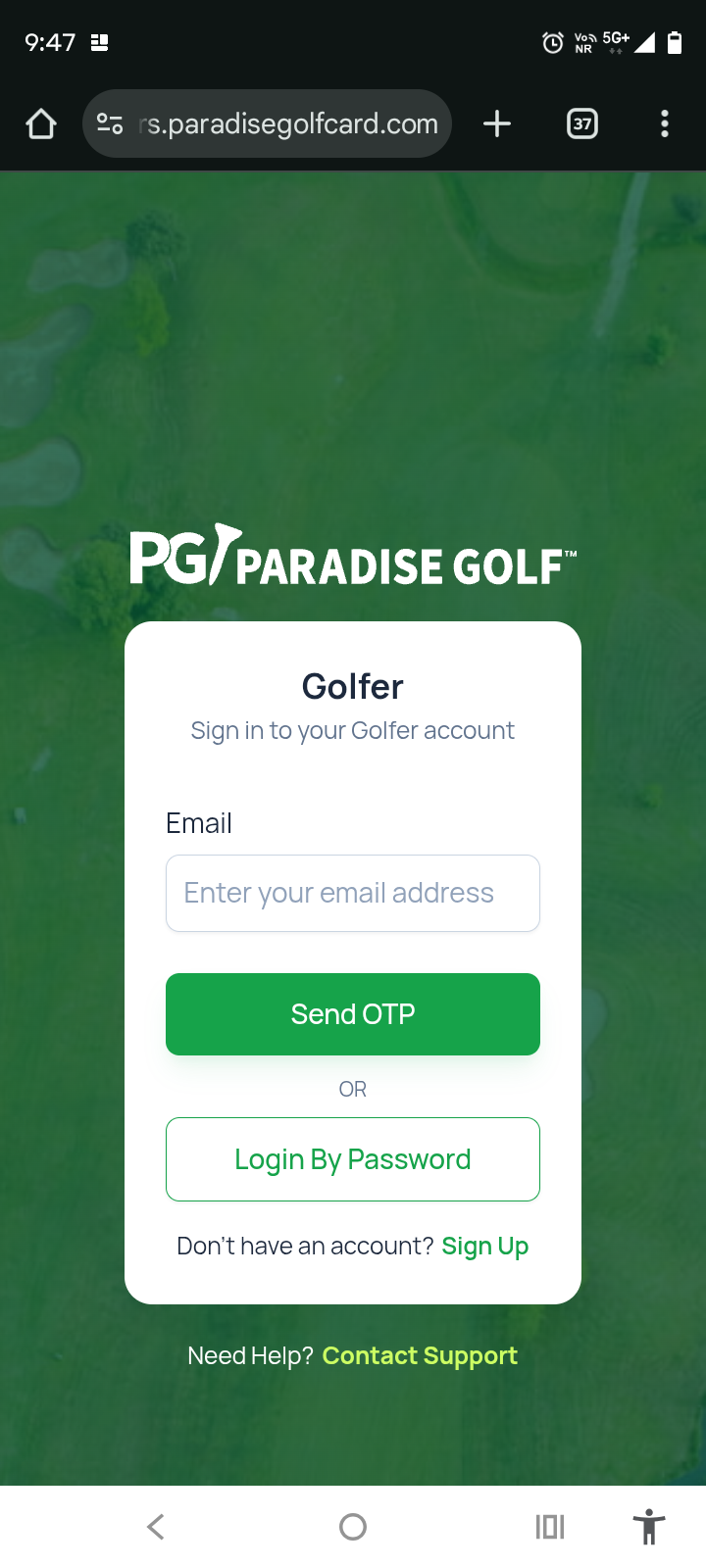The height and width of the screenshot is (1568, 706).
Task: Open the browser overflow menu
Action: pyautogui.click(x=665, y=123)
